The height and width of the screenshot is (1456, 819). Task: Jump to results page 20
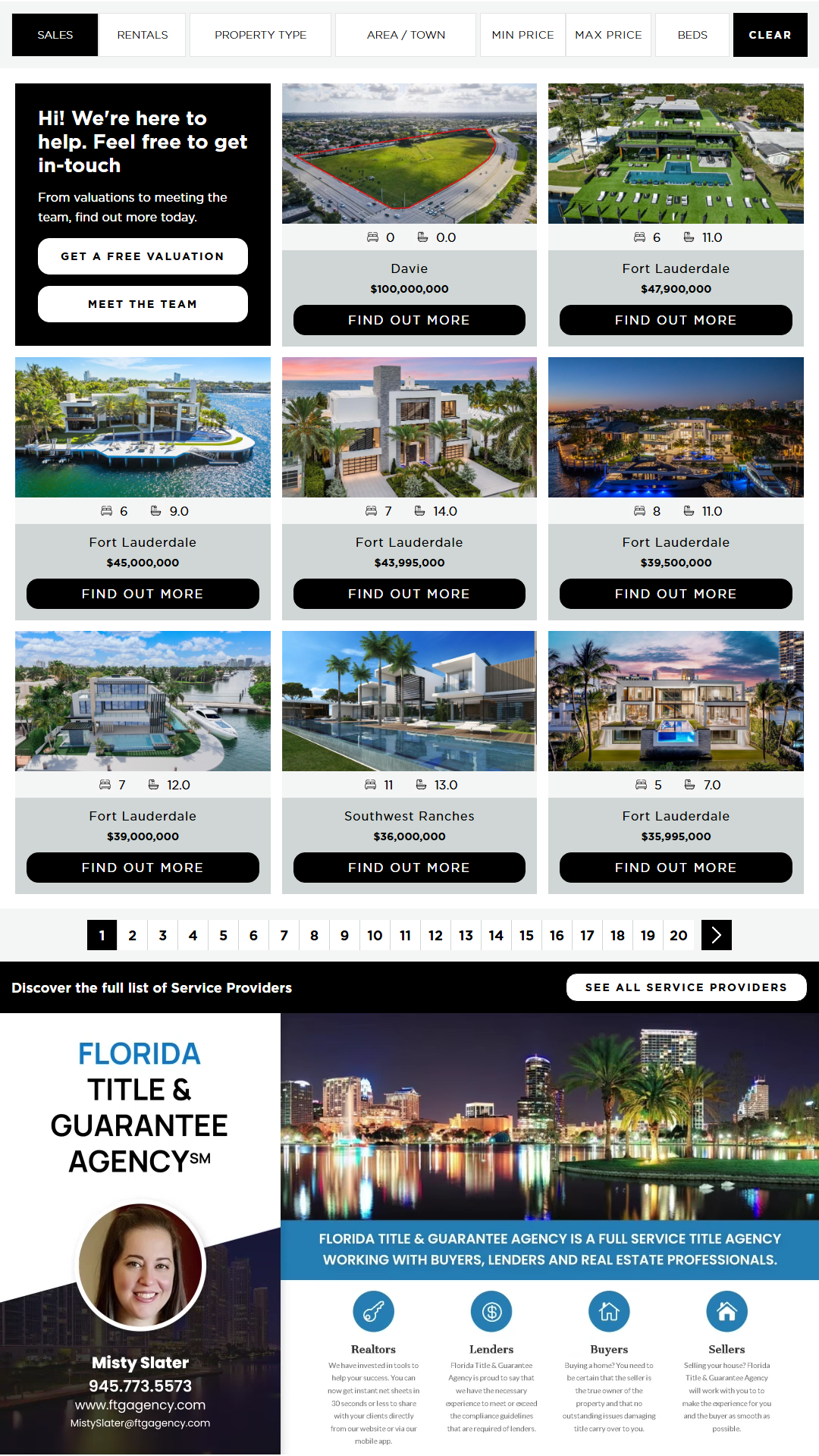(678, 935)
